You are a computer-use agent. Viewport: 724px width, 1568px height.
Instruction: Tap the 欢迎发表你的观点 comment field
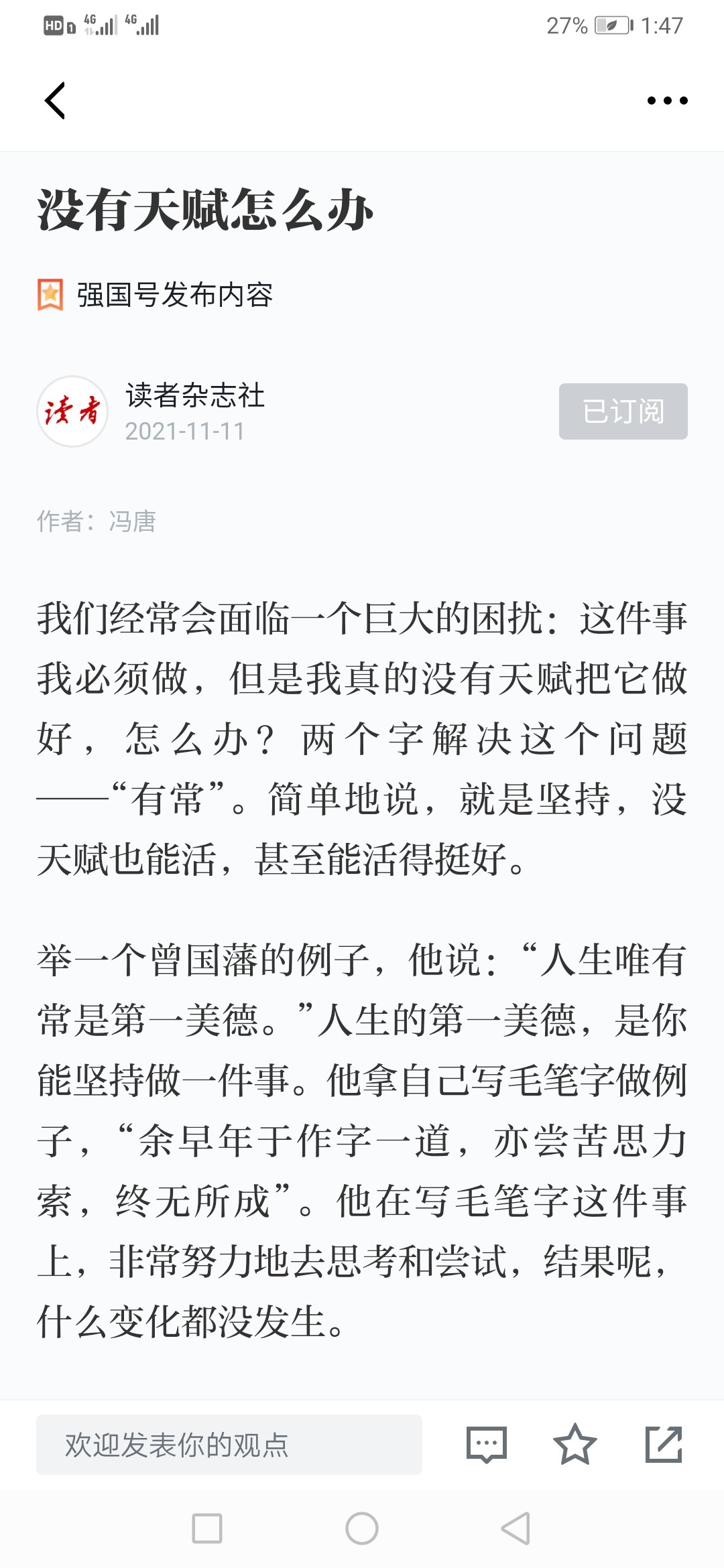[x=229, y=1445]
